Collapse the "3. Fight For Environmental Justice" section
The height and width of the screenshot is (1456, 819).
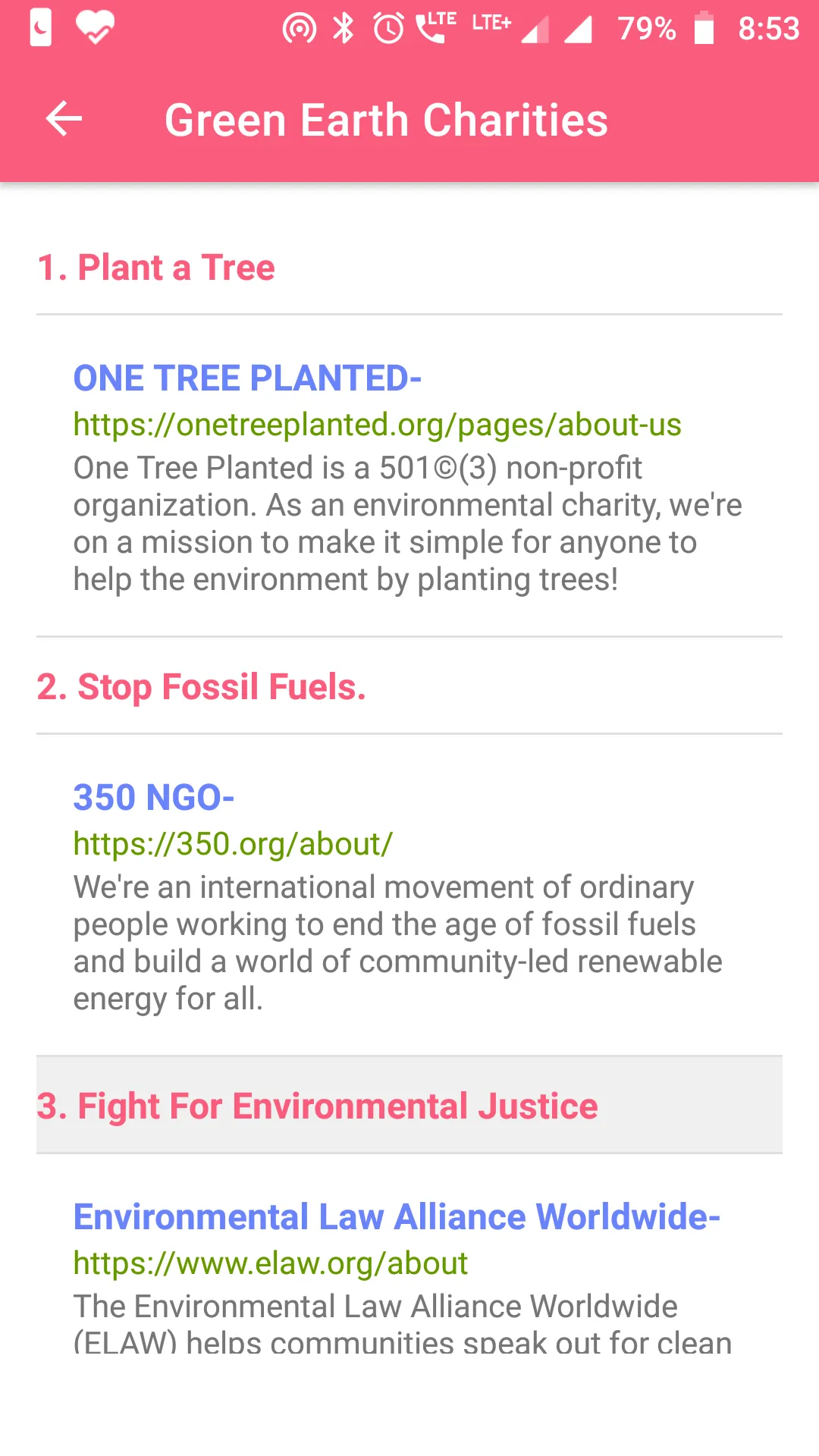[x=317, y=1106]
